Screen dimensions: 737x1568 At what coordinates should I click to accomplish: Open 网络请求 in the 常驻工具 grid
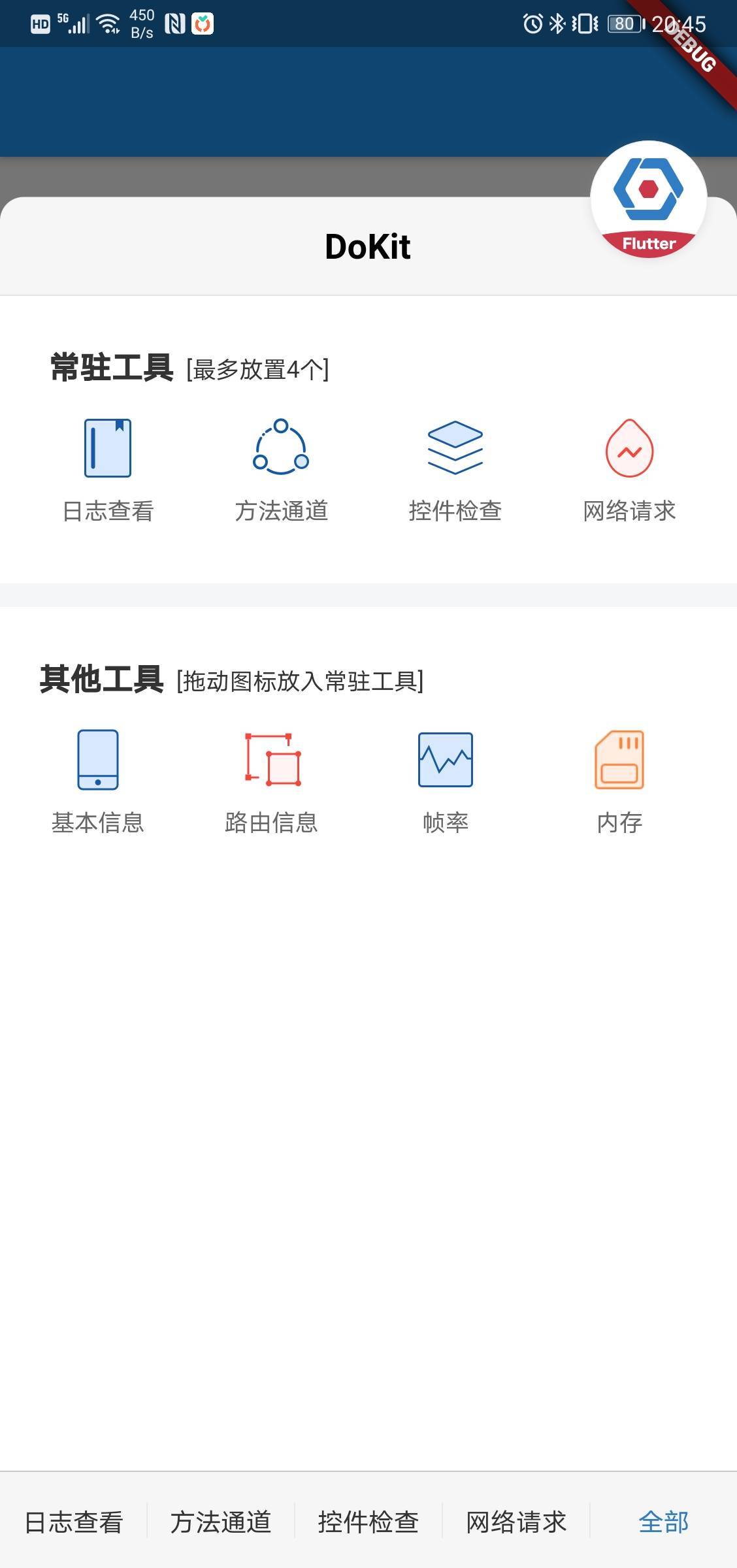[629, 470]
